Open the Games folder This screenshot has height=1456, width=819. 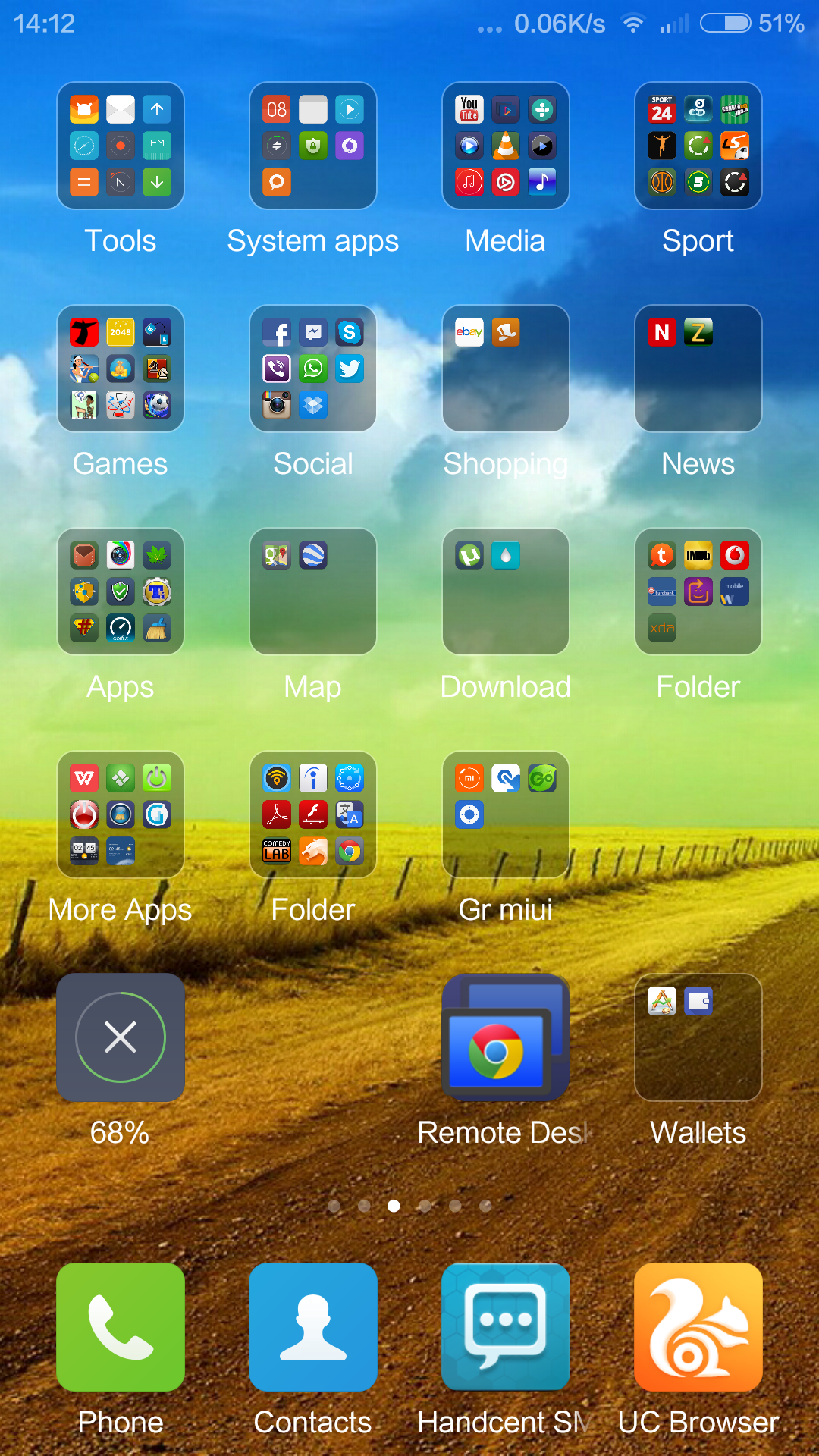(121, 369)
